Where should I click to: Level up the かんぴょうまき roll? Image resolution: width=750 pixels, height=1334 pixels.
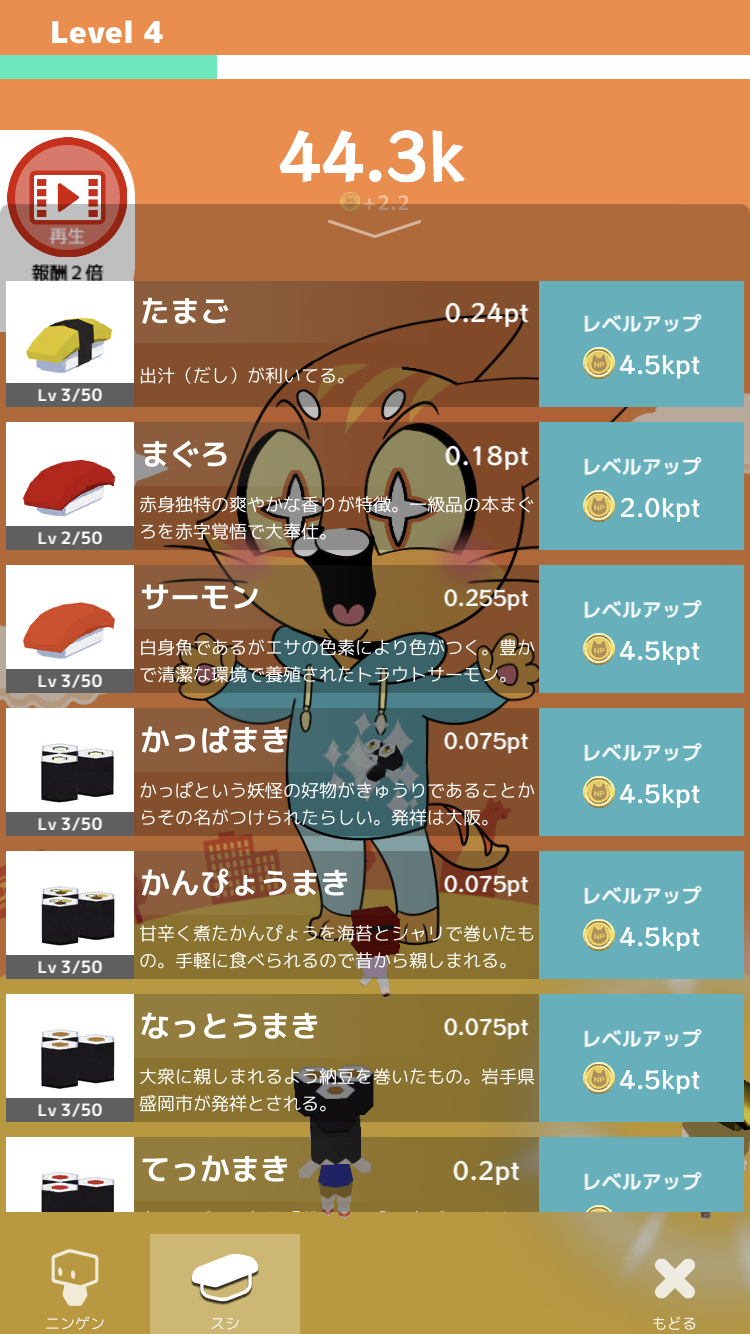(x=641, y=916)
